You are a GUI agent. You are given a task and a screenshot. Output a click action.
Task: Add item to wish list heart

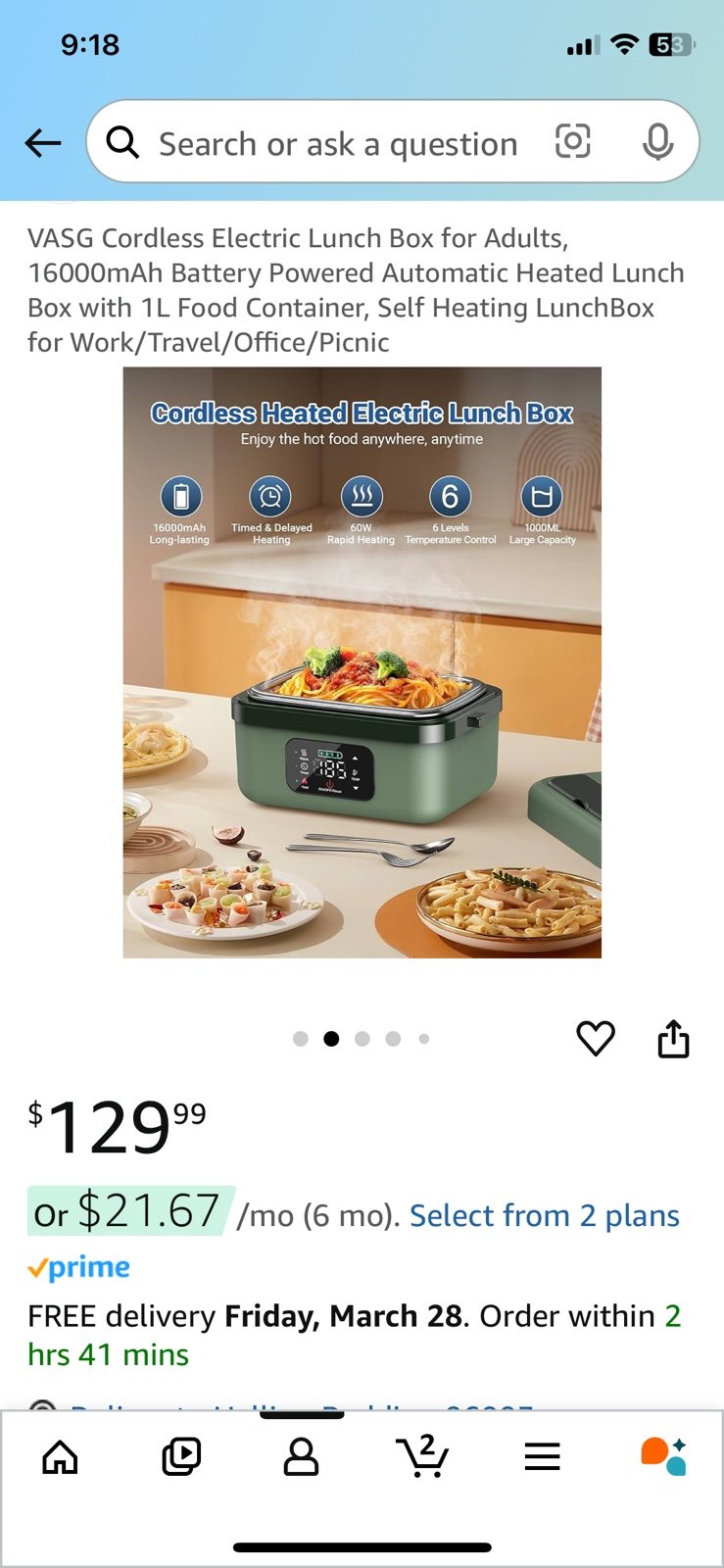(596, 1039)
